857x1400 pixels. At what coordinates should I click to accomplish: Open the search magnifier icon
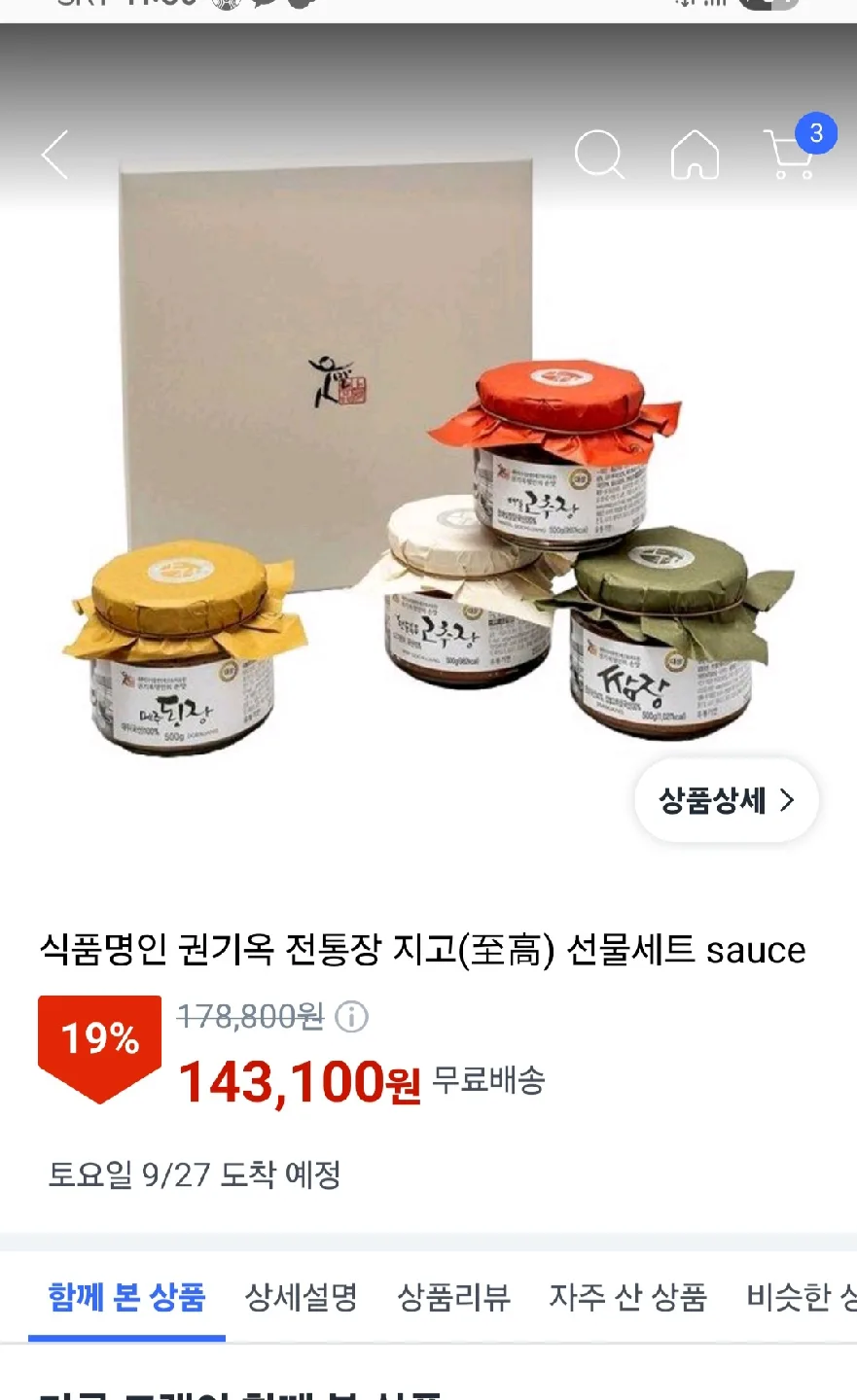click(x=598, y=155)
